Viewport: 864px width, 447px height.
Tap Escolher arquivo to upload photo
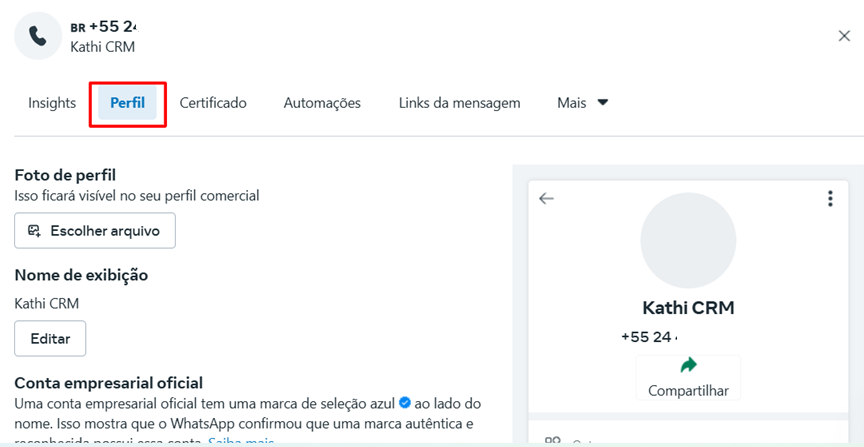[95, 230]
